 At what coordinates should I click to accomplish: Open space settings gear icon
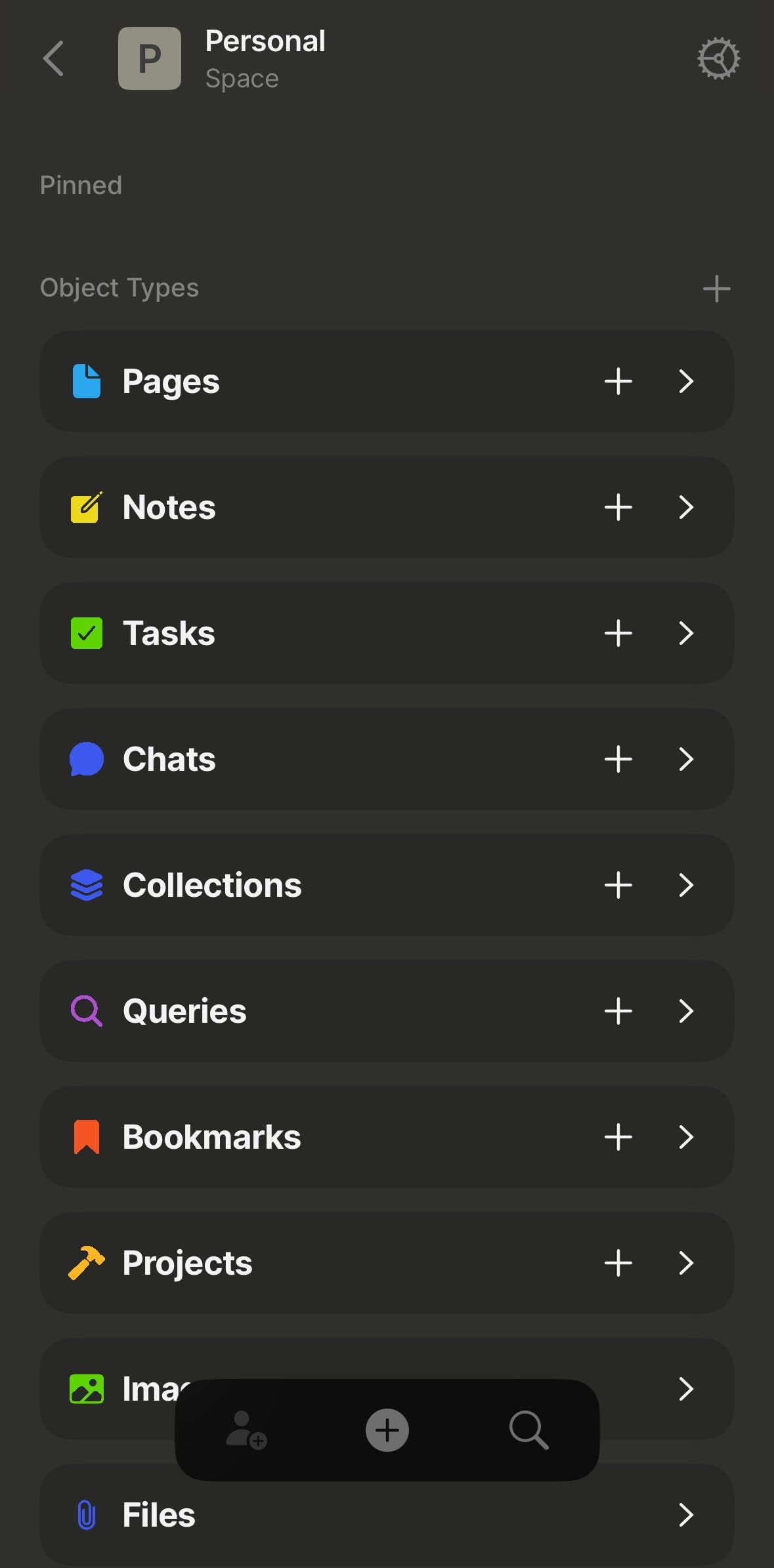(x=718, y=59)
